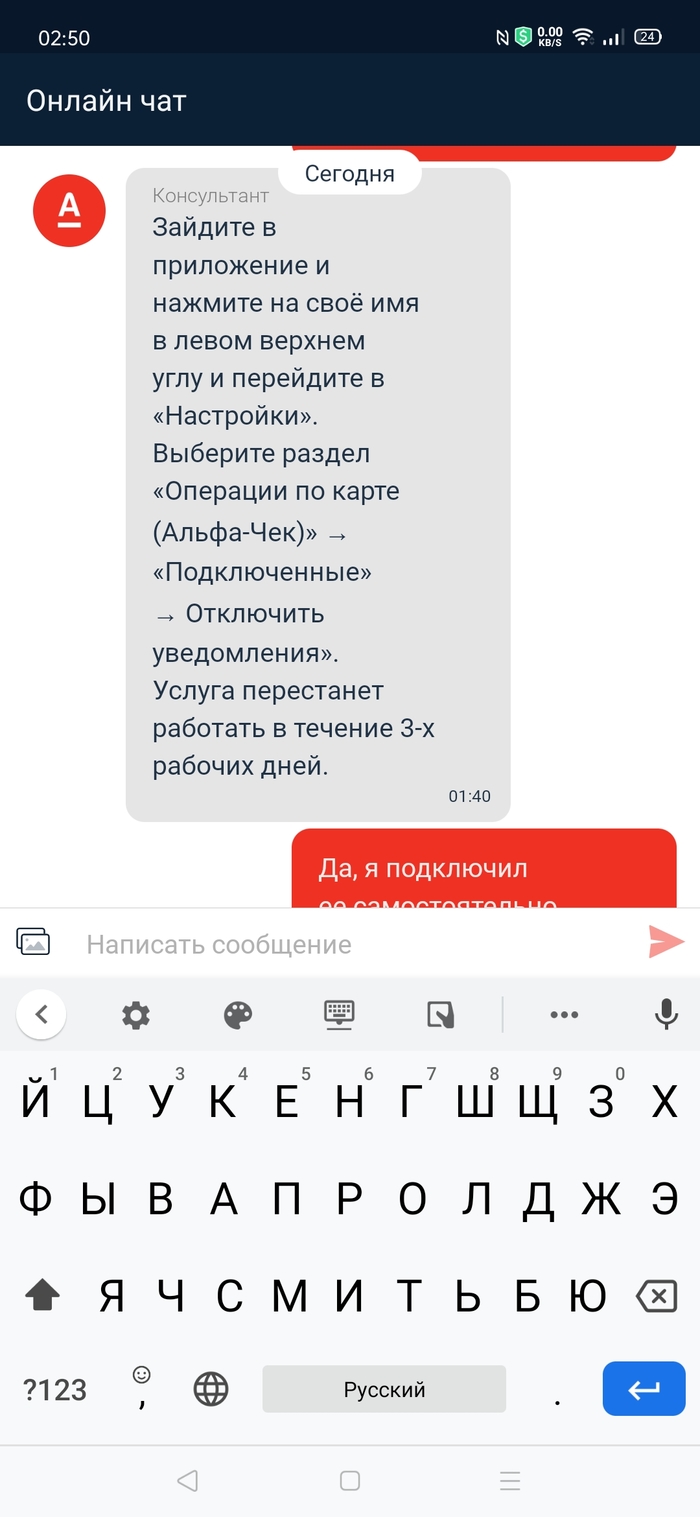This screenshot has height=1517, width=700.
Task: Open the one-handed or resize mode icon
Action: tap(440, 1015)
